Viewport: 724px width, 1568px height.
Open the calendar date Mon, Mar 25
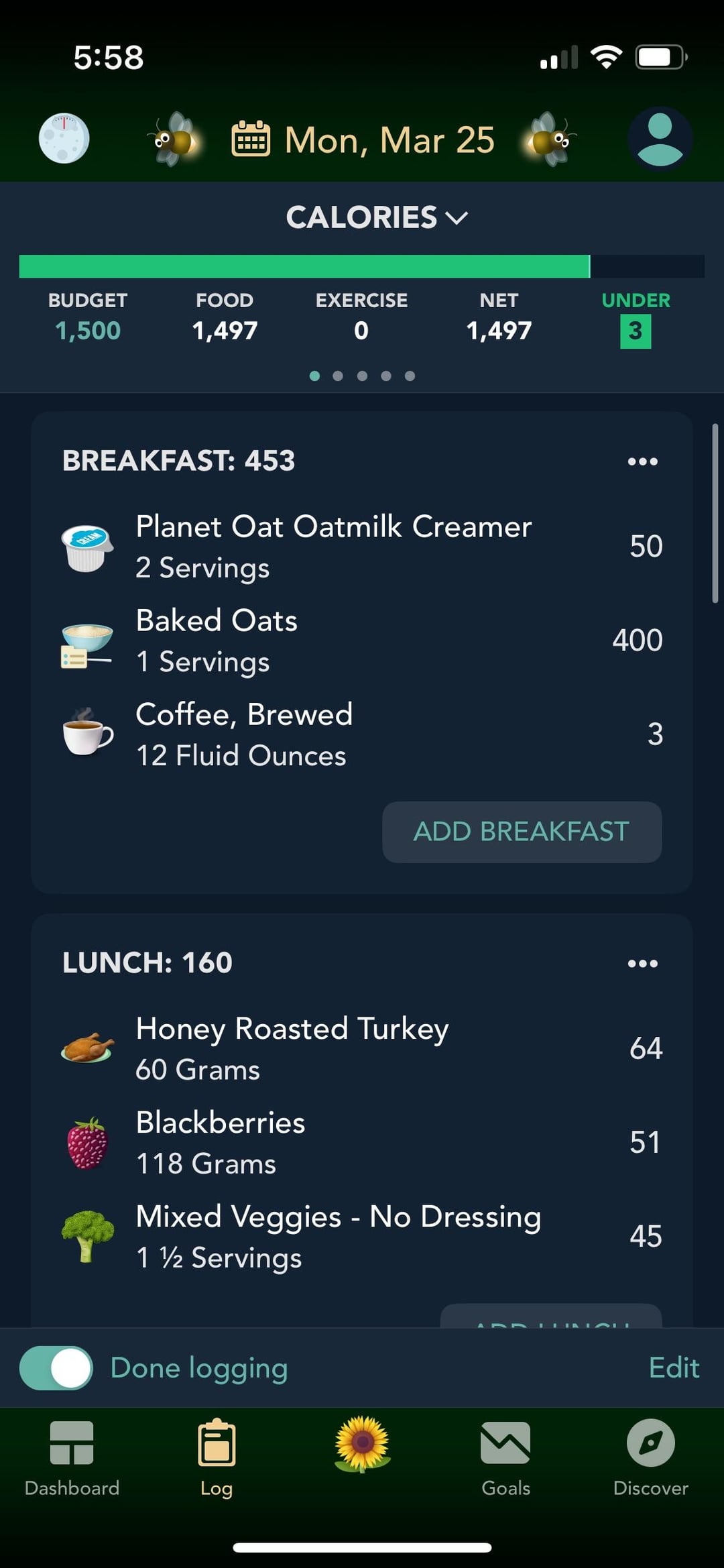click(x=363, y=139)
